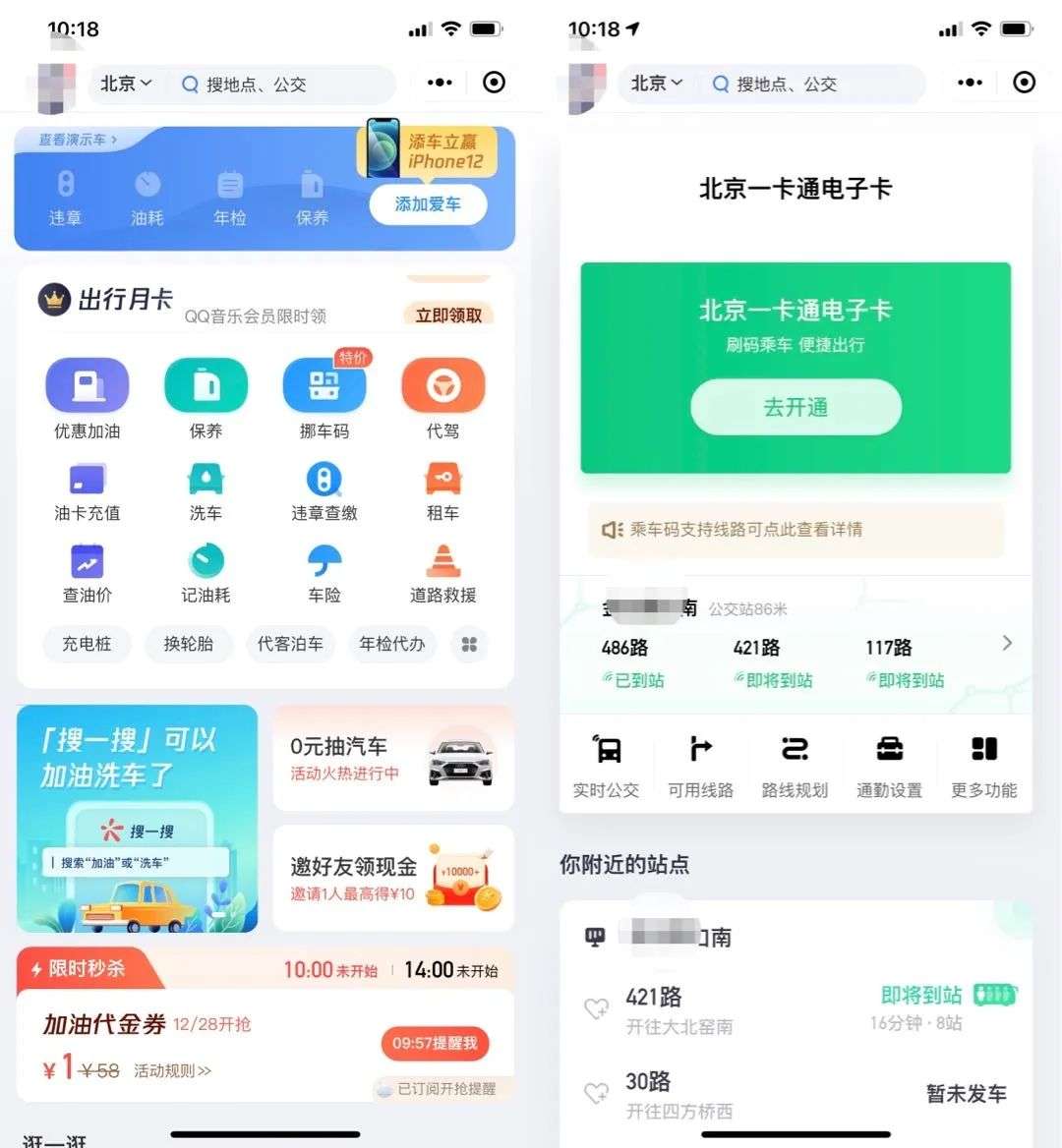
Task: Select the 充电桩 chip
Action: [87, 645]
